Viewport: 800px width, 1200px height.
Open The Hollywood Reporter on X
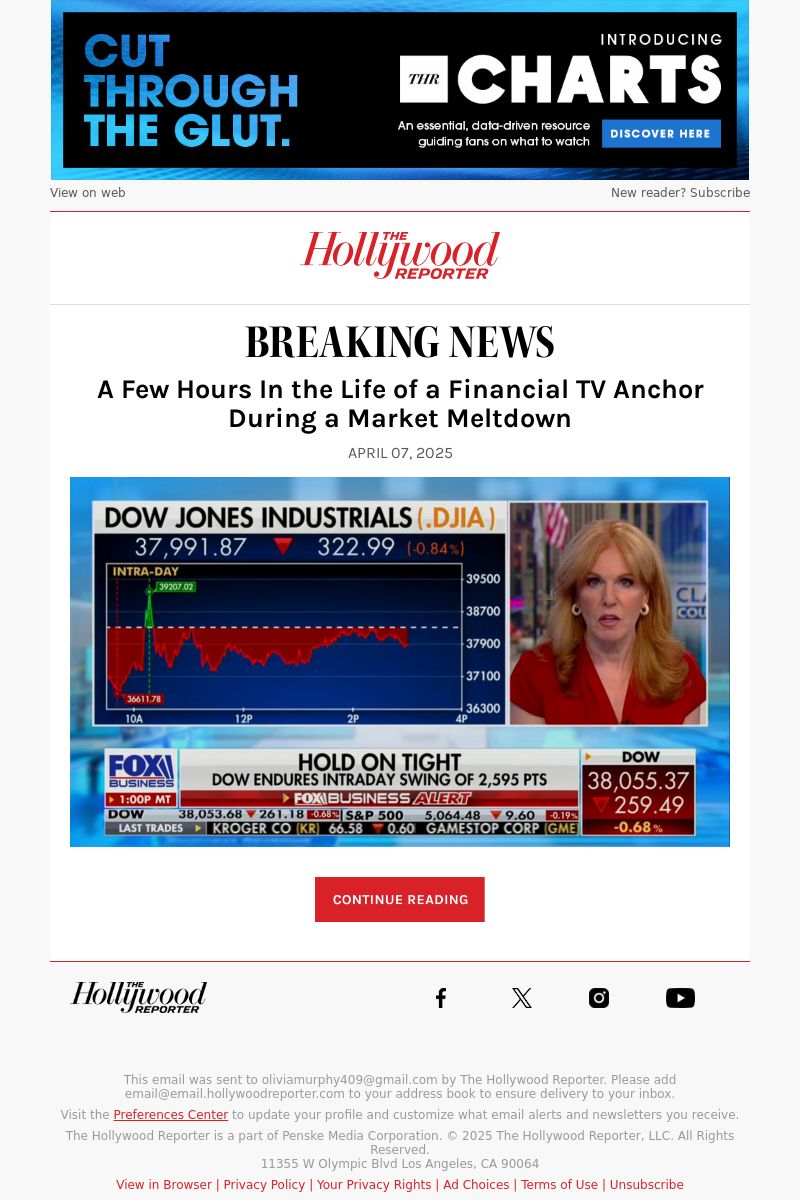(x=521, y=998)
